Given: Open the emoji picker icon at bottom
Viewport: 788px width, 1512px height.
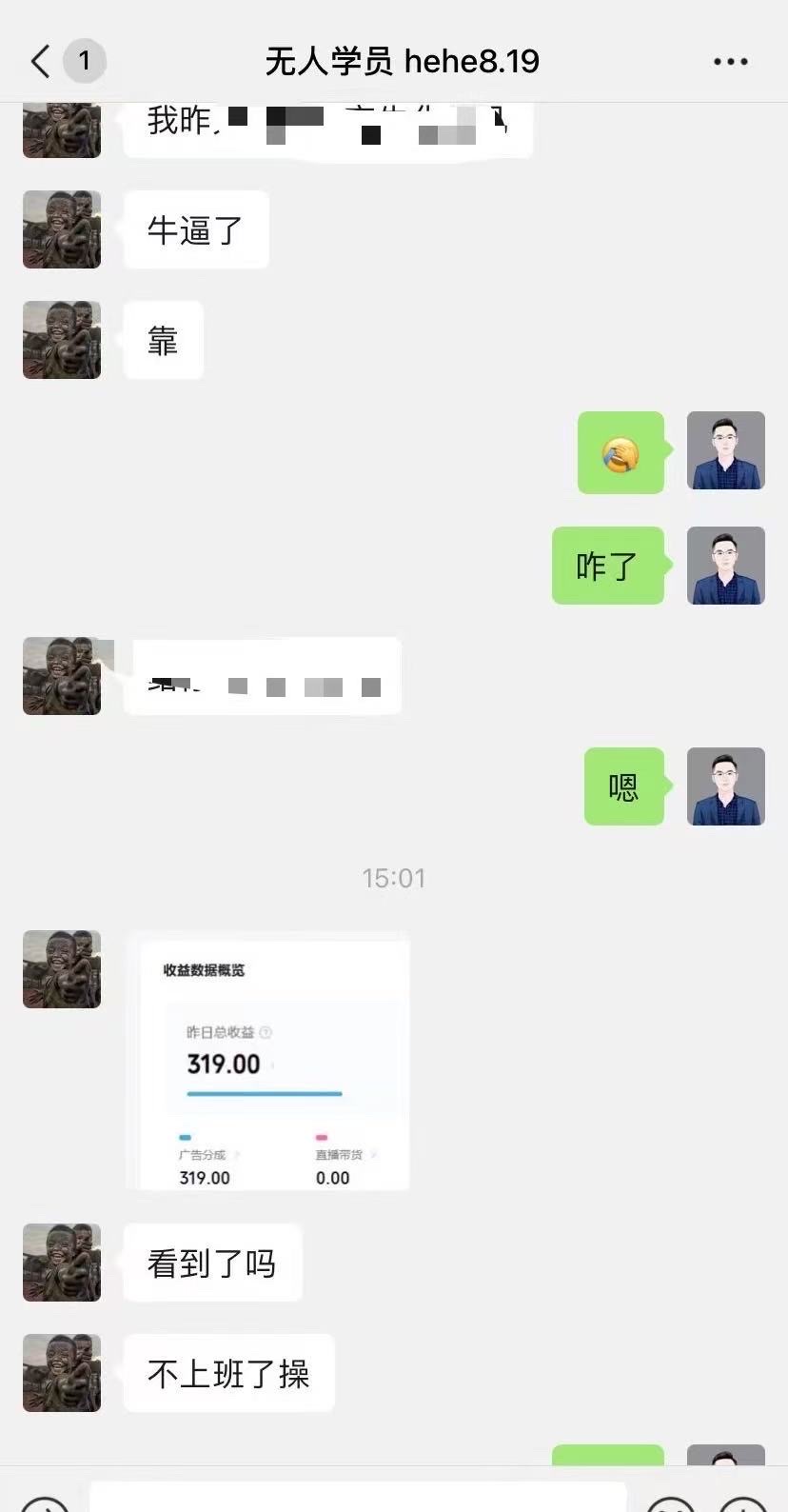Looking at the screenshot, I should coord(671,1506).
